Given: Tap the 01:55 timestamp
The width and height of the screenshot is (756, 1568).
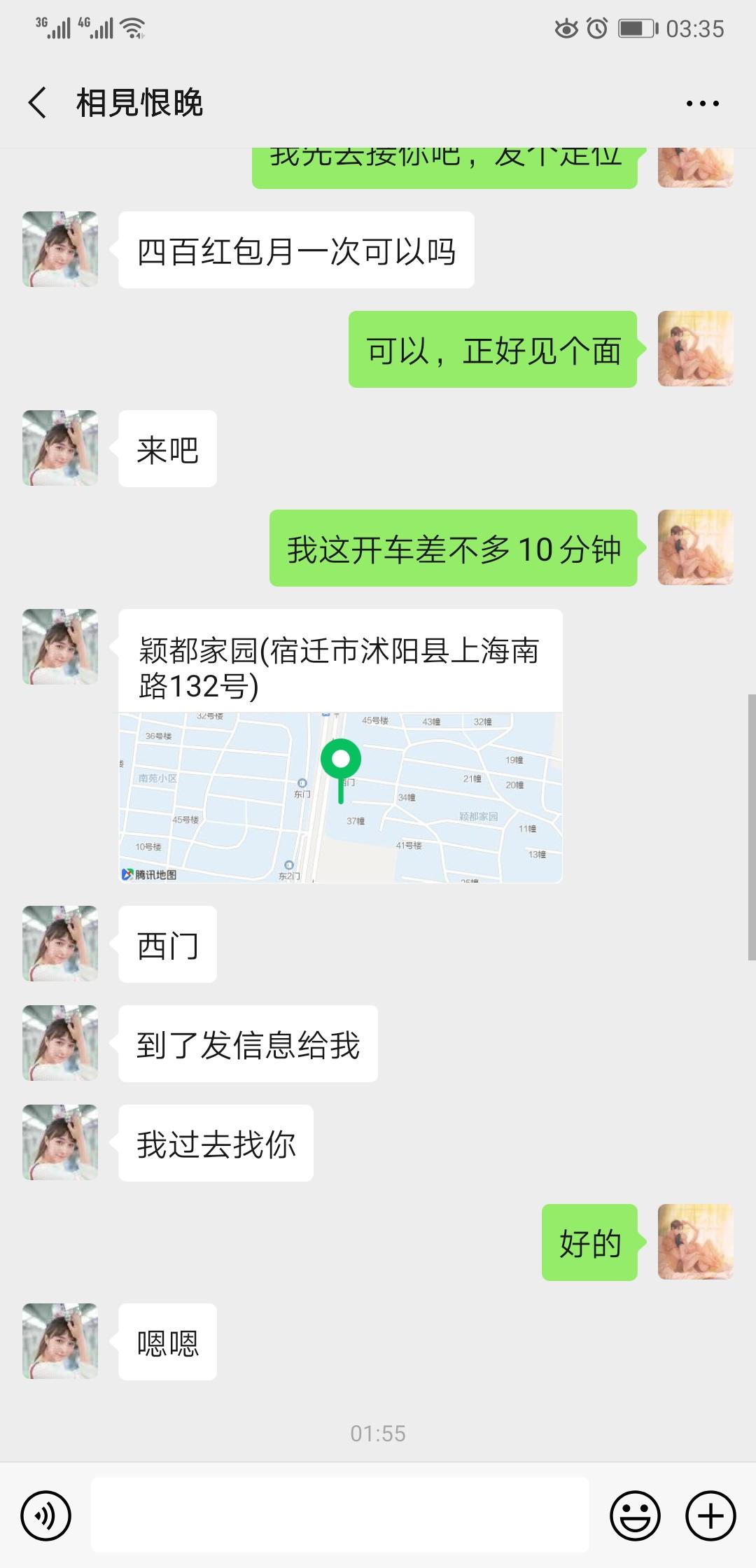Looking at the screenshot, I should 378,1433.
